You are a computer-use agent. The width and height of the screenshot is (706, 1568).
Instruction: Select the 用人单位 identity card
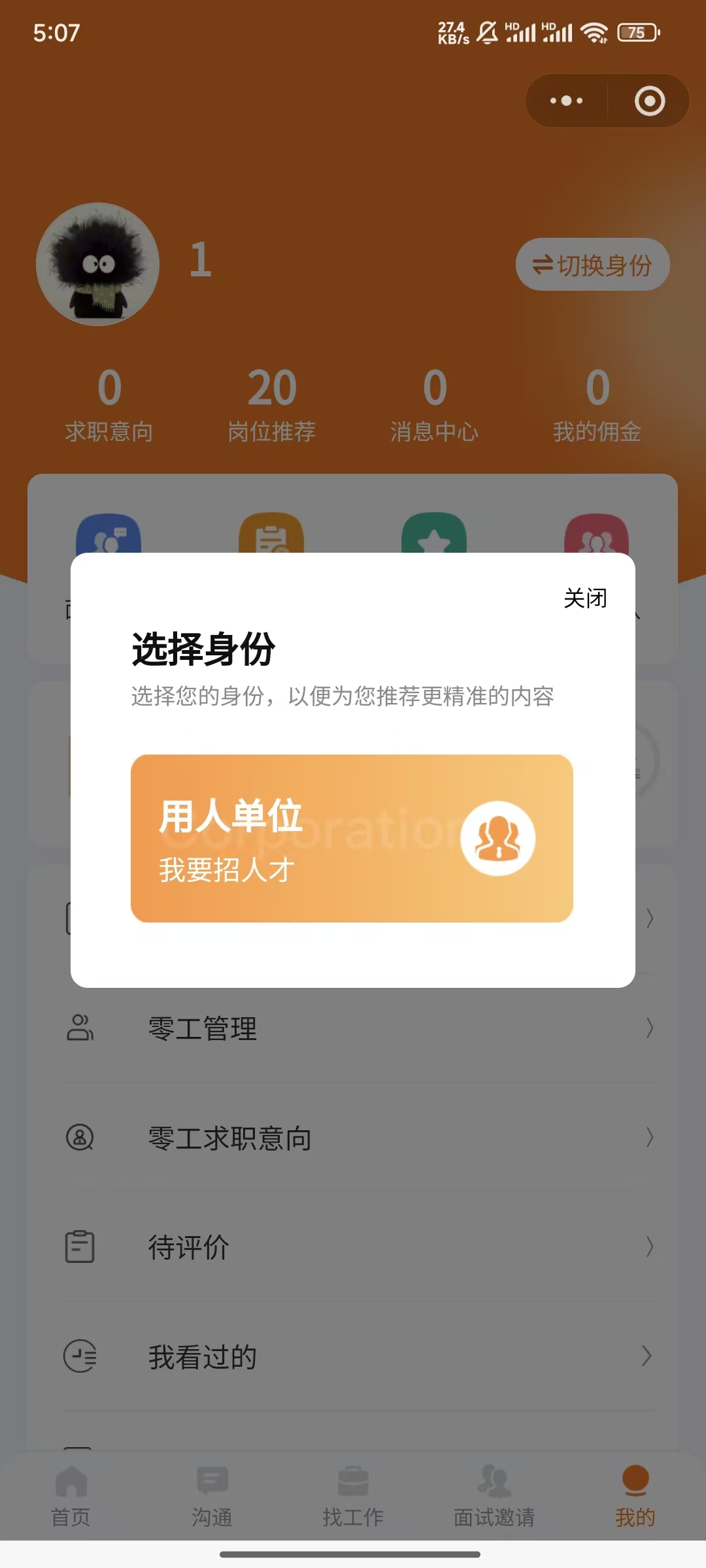click(352, 838)
